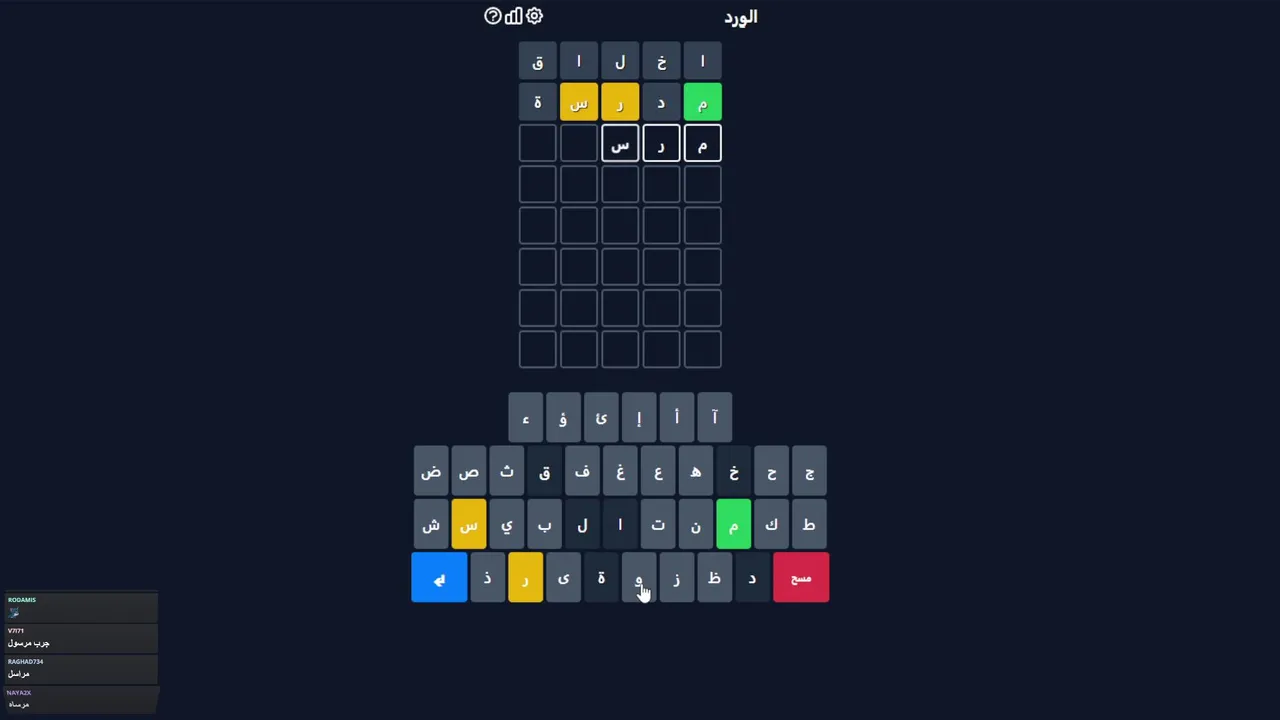Enter the letter ب

tap(544, 525)
